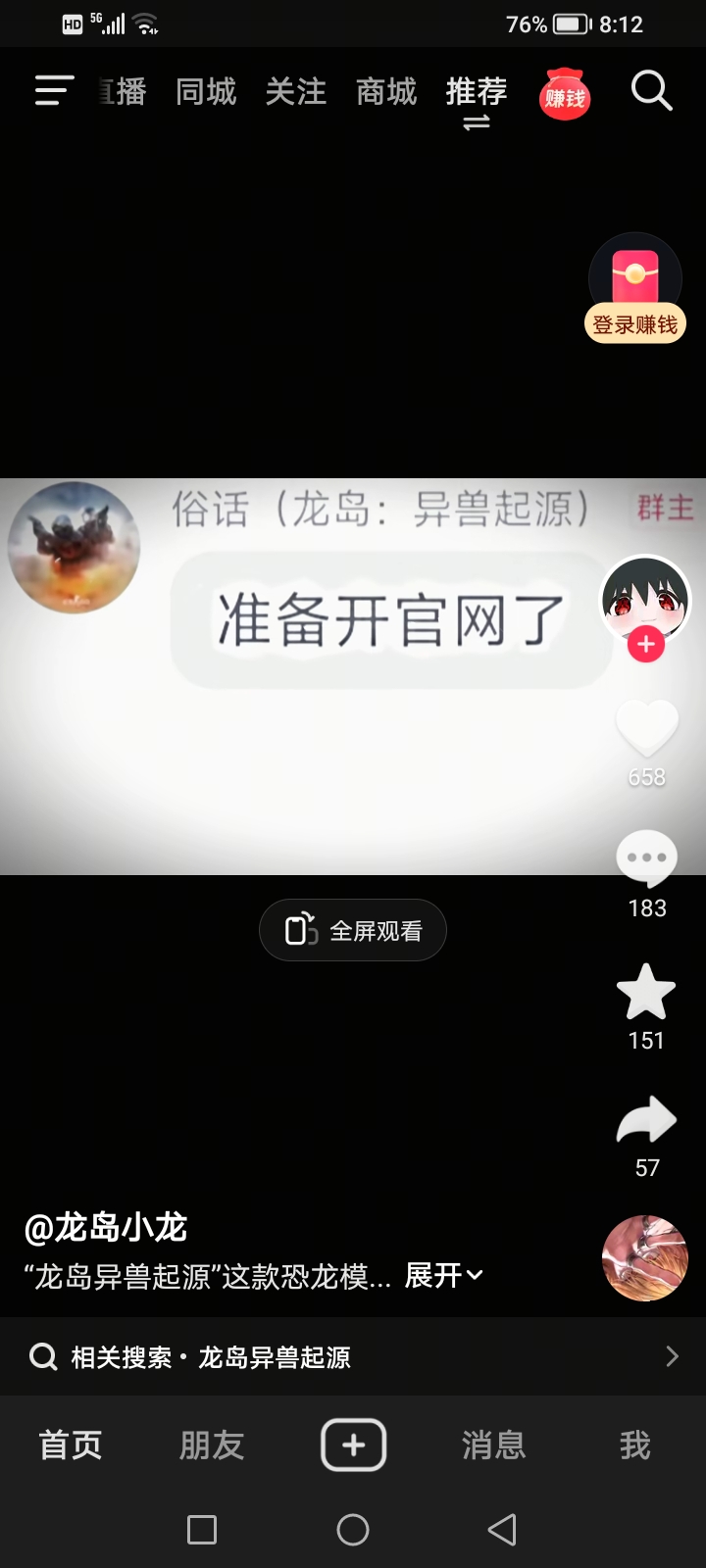
Task: Open the 赚钱 red packet icon
Action: [565, 95]
